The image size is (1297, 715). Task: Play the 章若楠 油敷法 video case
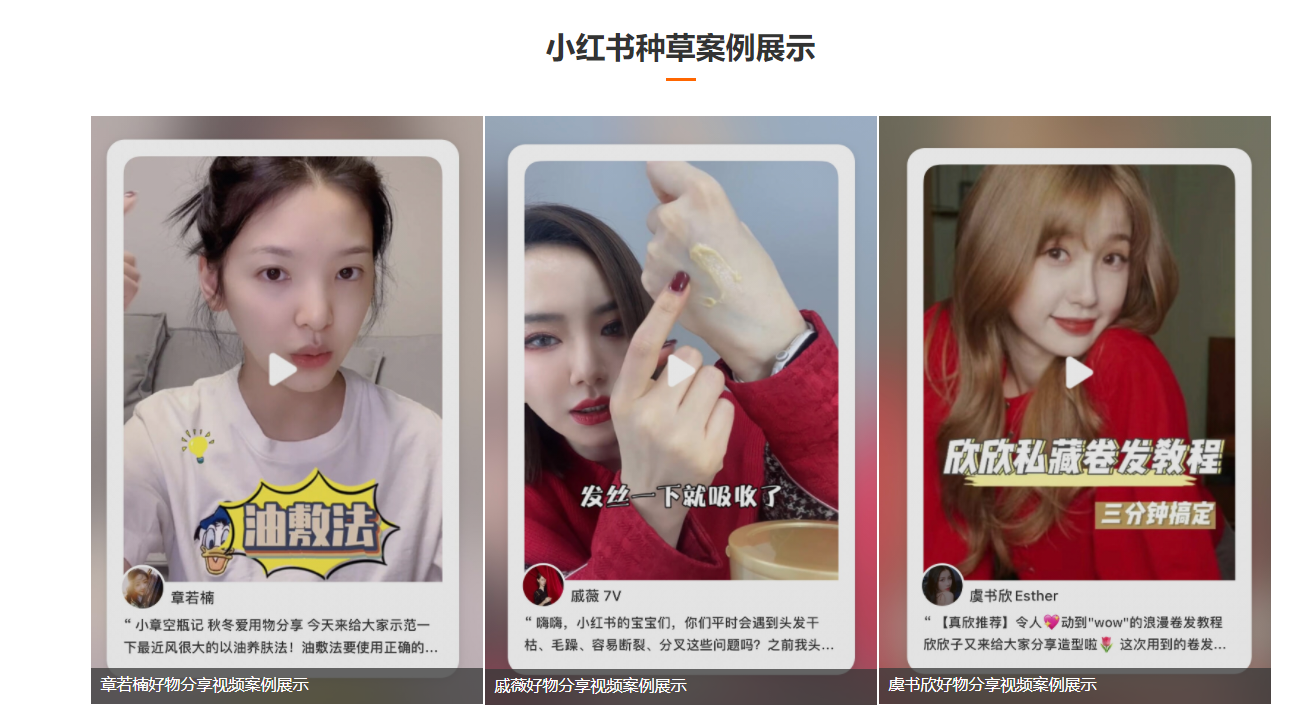tap(282, 370)
